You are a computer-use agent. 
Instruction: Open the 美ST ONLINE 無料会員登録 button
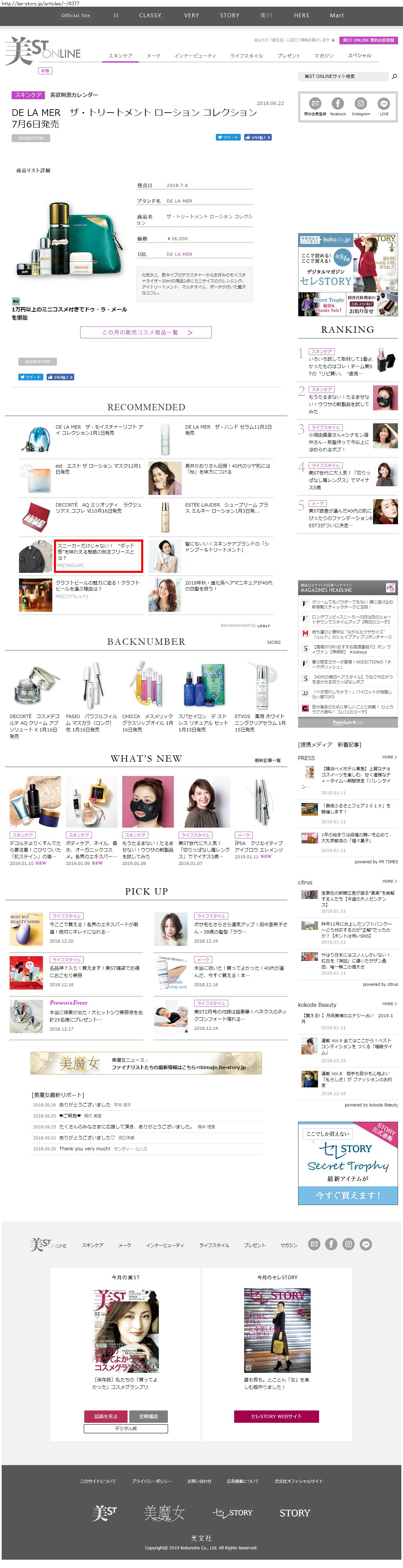click(368, 40)
